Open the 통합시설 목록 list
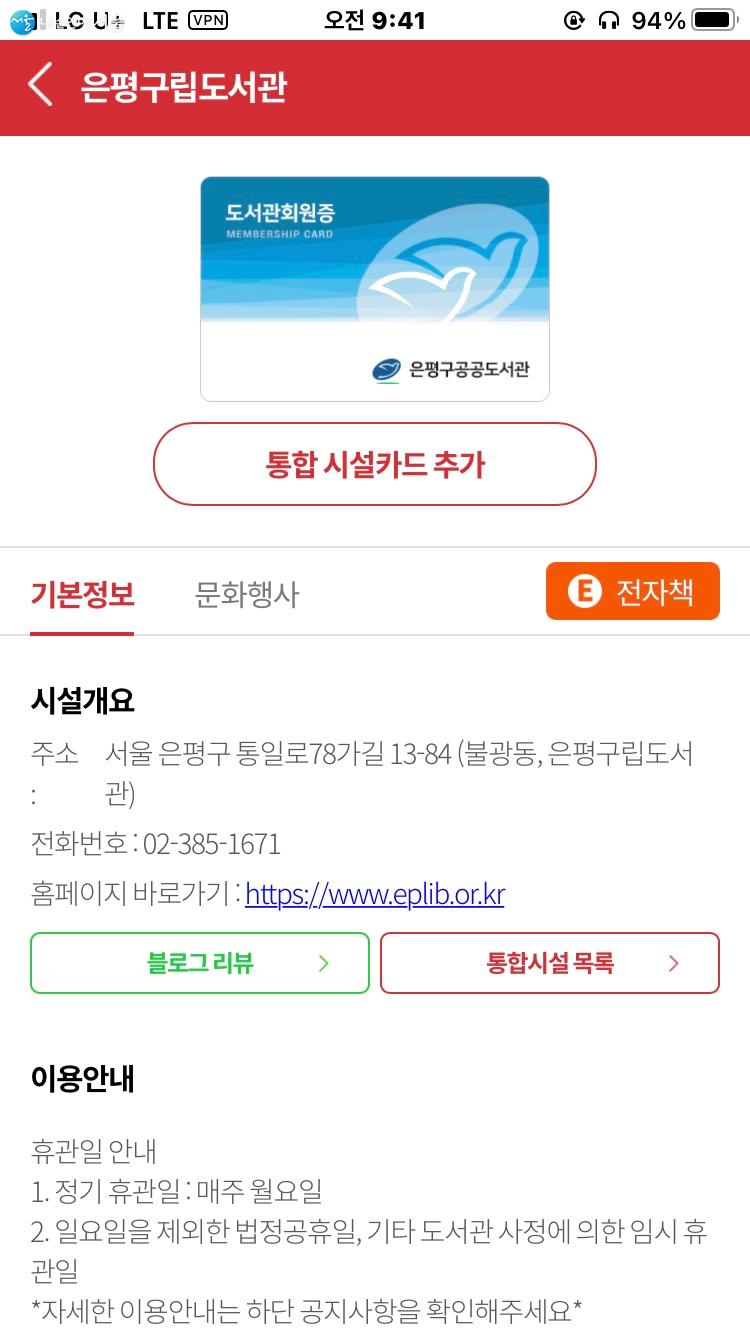The height and width of the screenshot is (1334, 750). coord(550,963)
